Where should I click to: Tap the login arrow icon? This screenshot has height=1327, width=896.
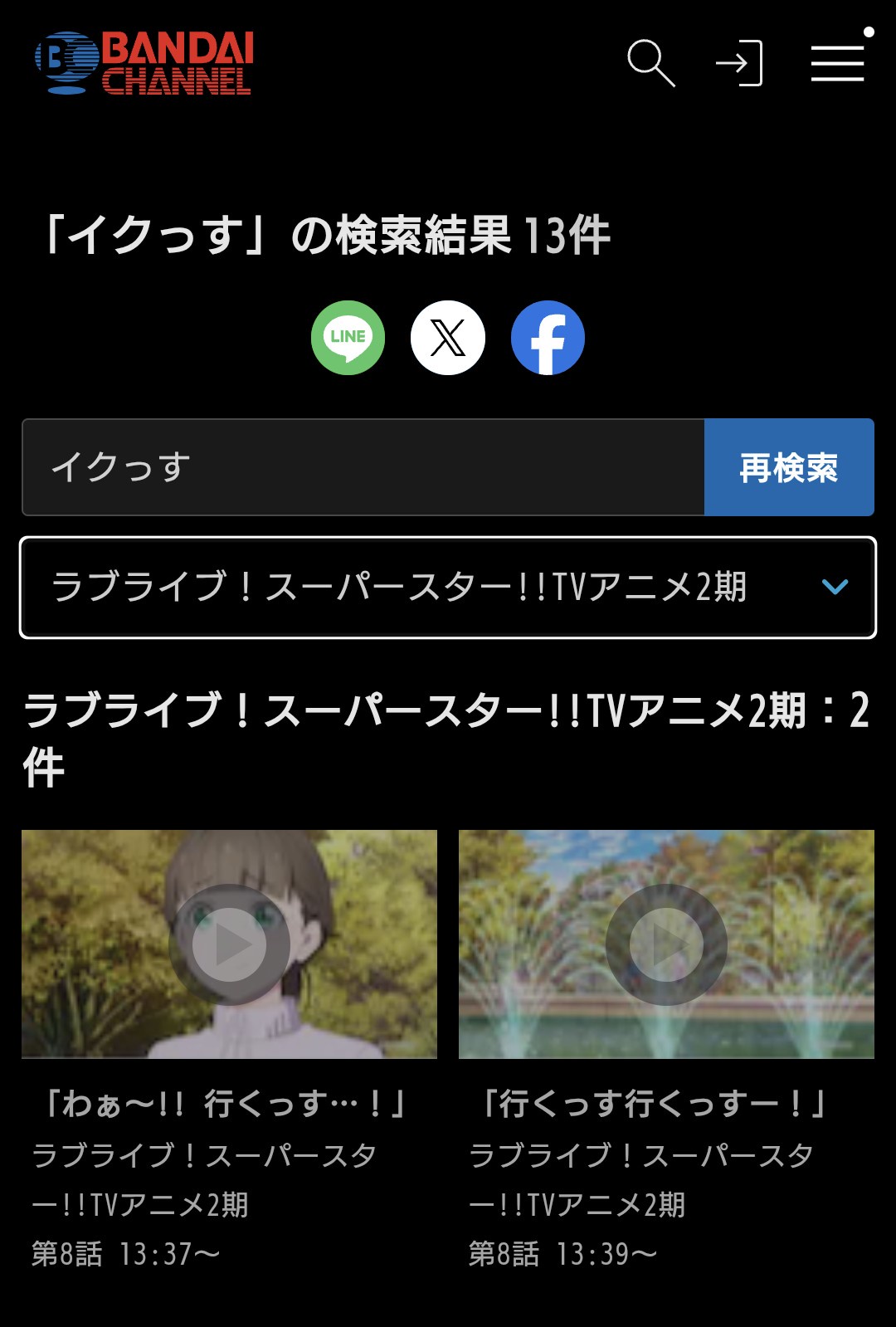[739, 63]
